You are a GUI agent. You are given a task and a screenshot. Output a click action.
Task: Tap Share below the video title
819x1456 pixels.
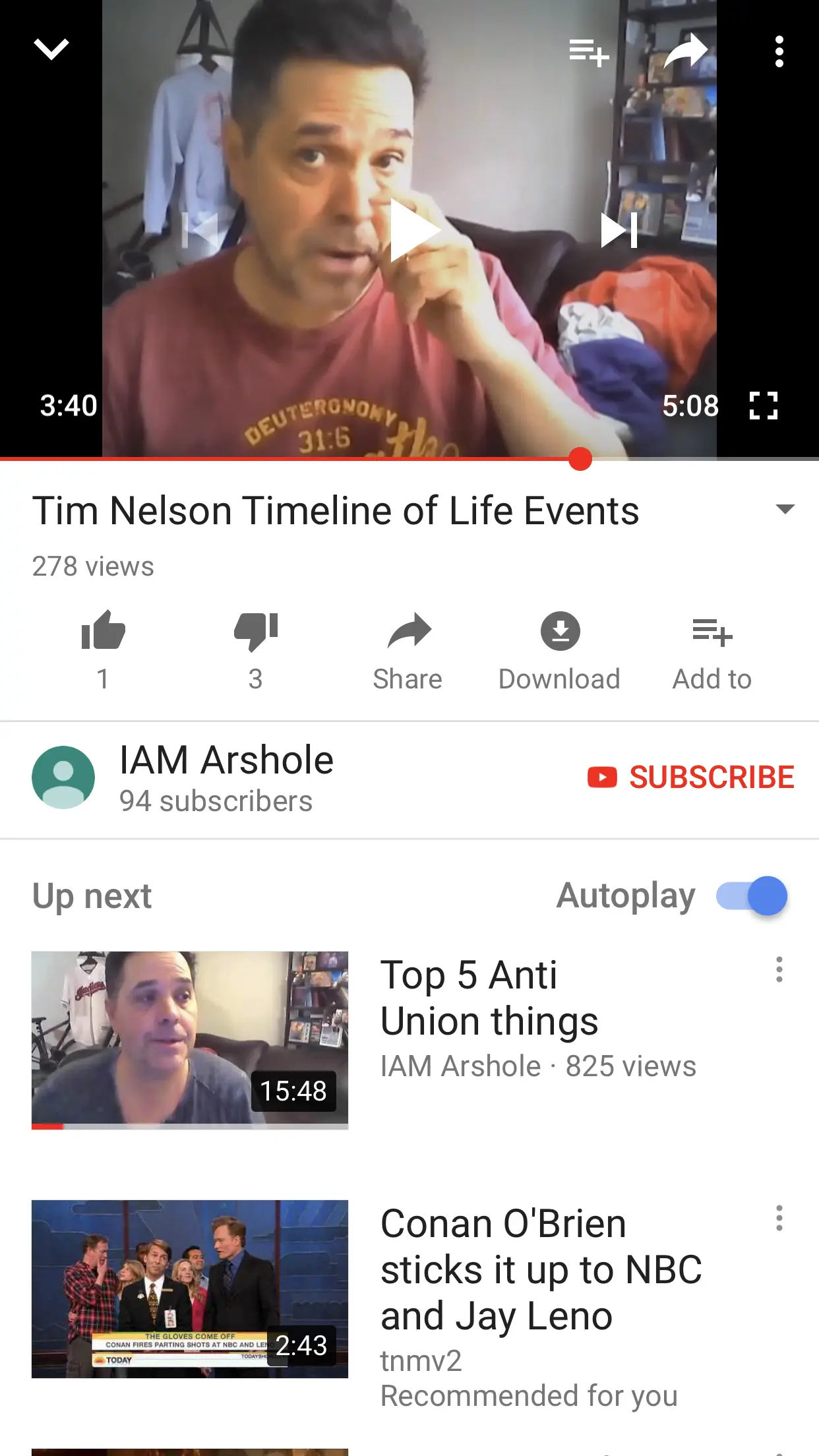click(408, 650)
